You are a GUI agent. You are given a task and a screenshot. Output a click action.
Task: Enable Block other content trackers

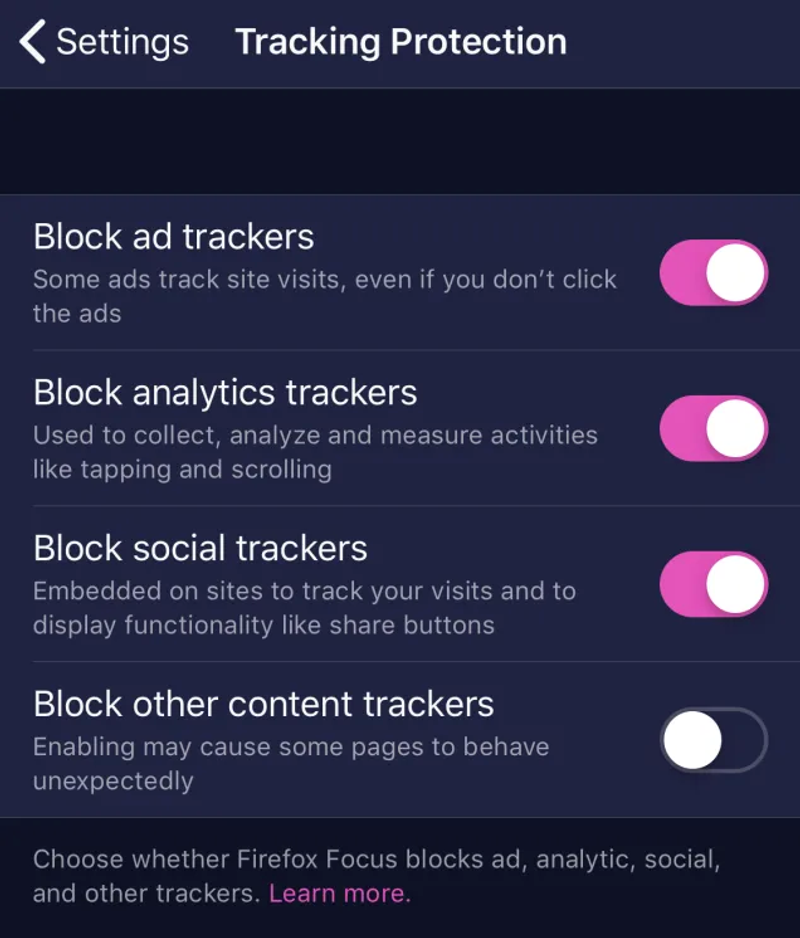[x=713, y=740]
